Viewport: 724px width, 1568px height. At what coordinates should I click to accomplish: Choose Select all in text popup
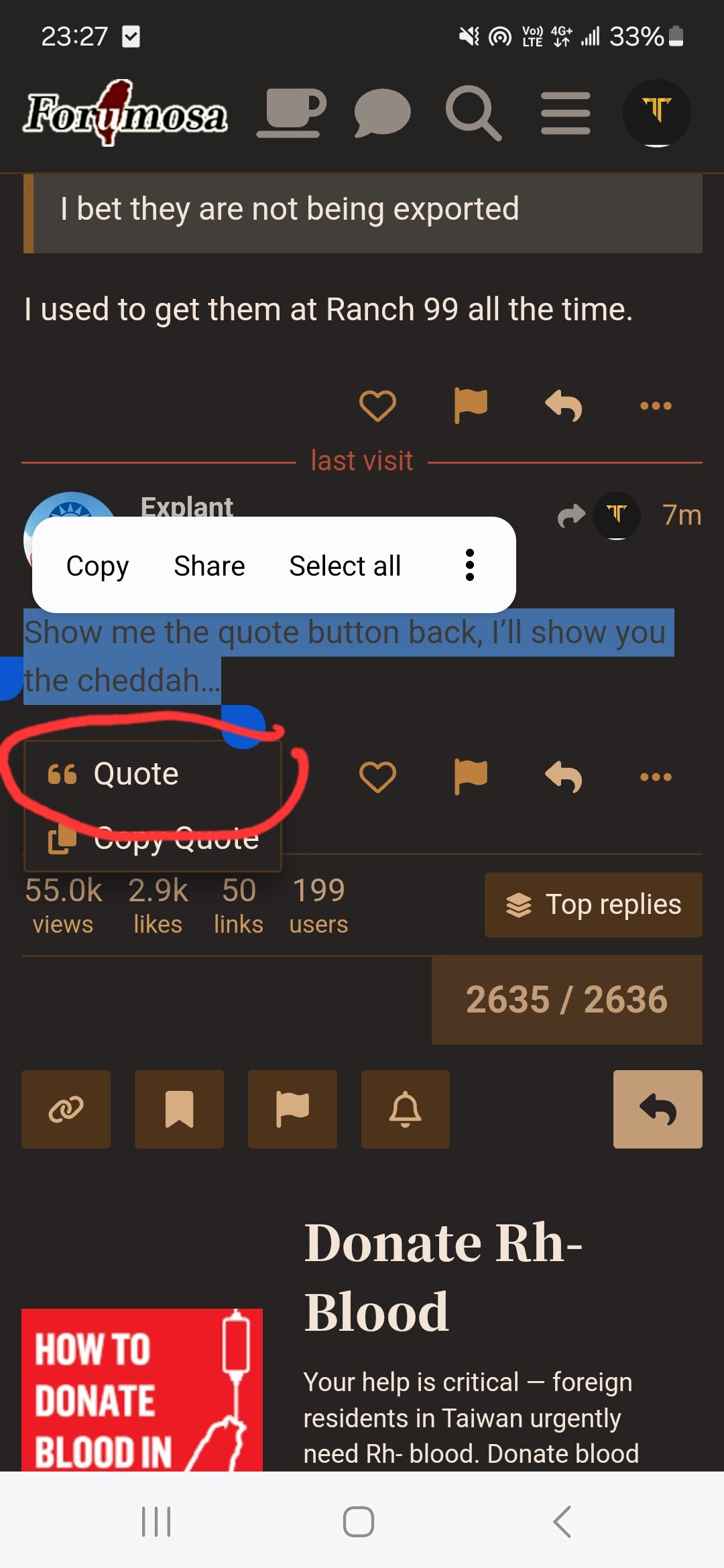pos(345,566)
